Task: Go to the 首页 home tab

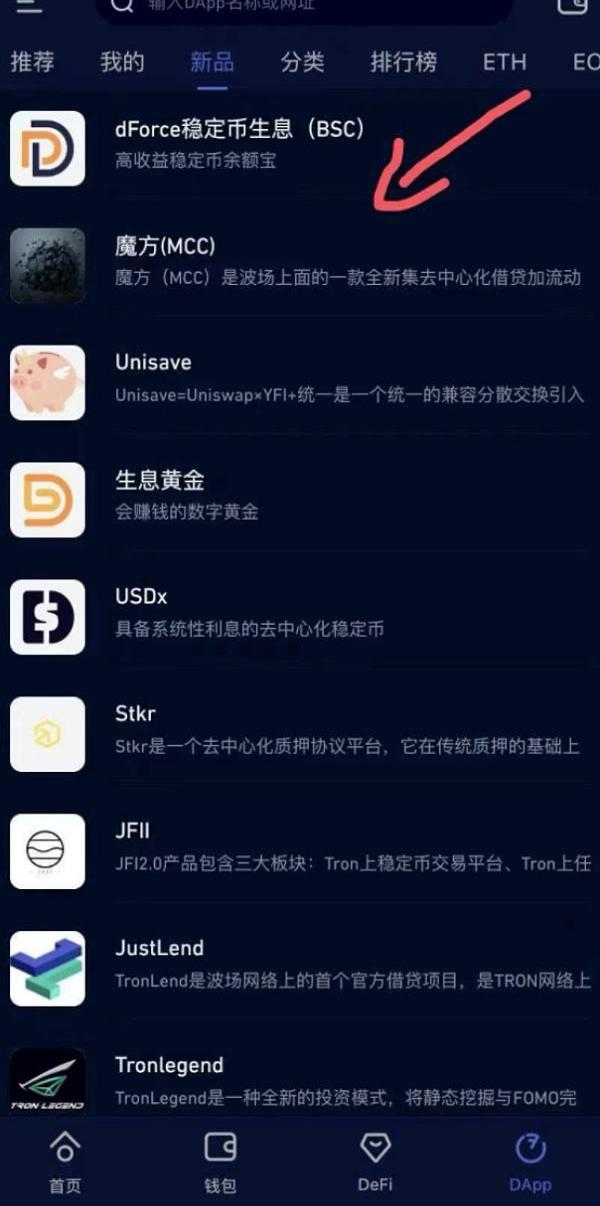Action: 65,1160
